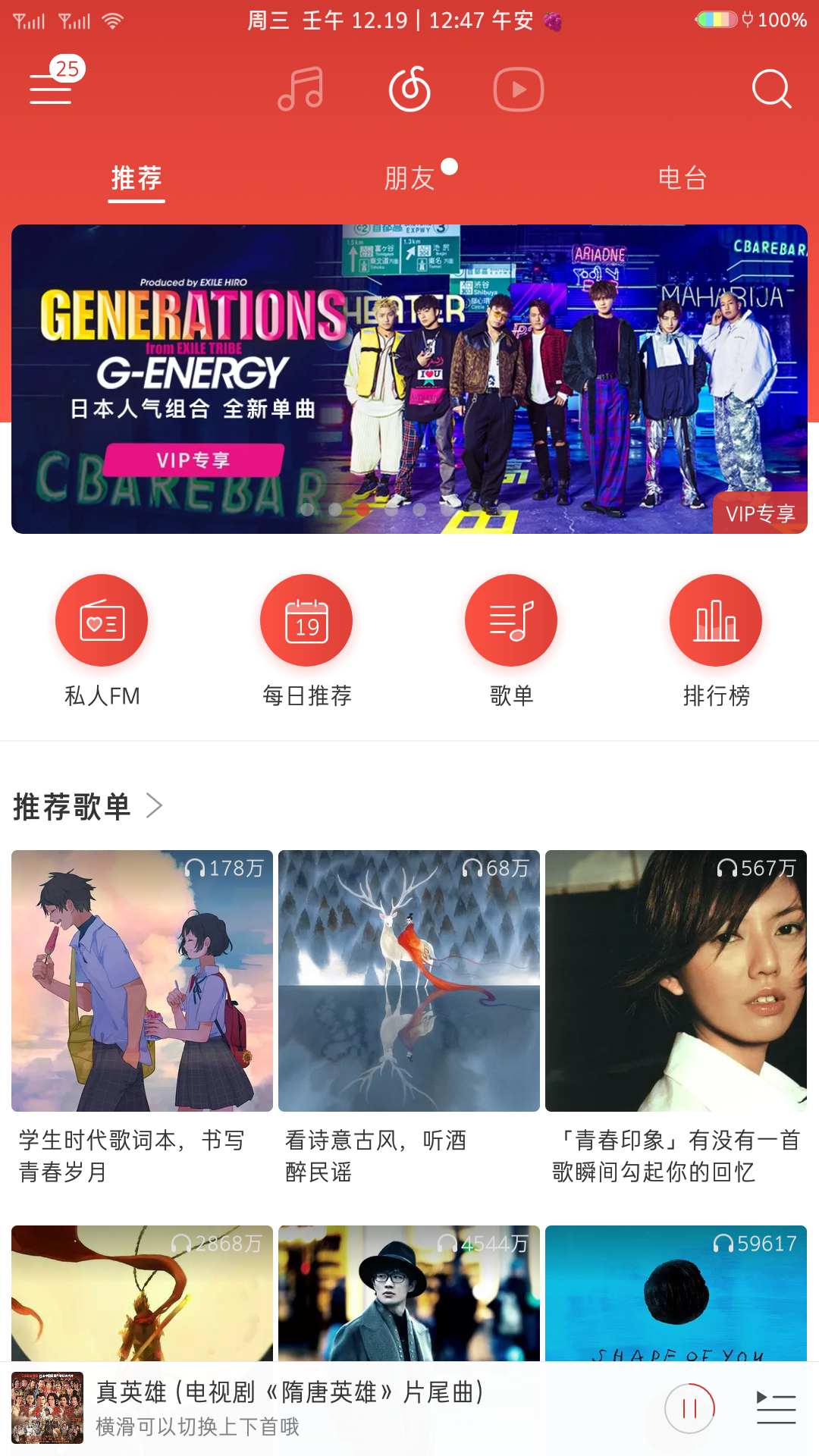The height and width of the screenshot is (1456, 819).
Task: Open the 歌单 shortcut
Action: click(x=511, y=620)
